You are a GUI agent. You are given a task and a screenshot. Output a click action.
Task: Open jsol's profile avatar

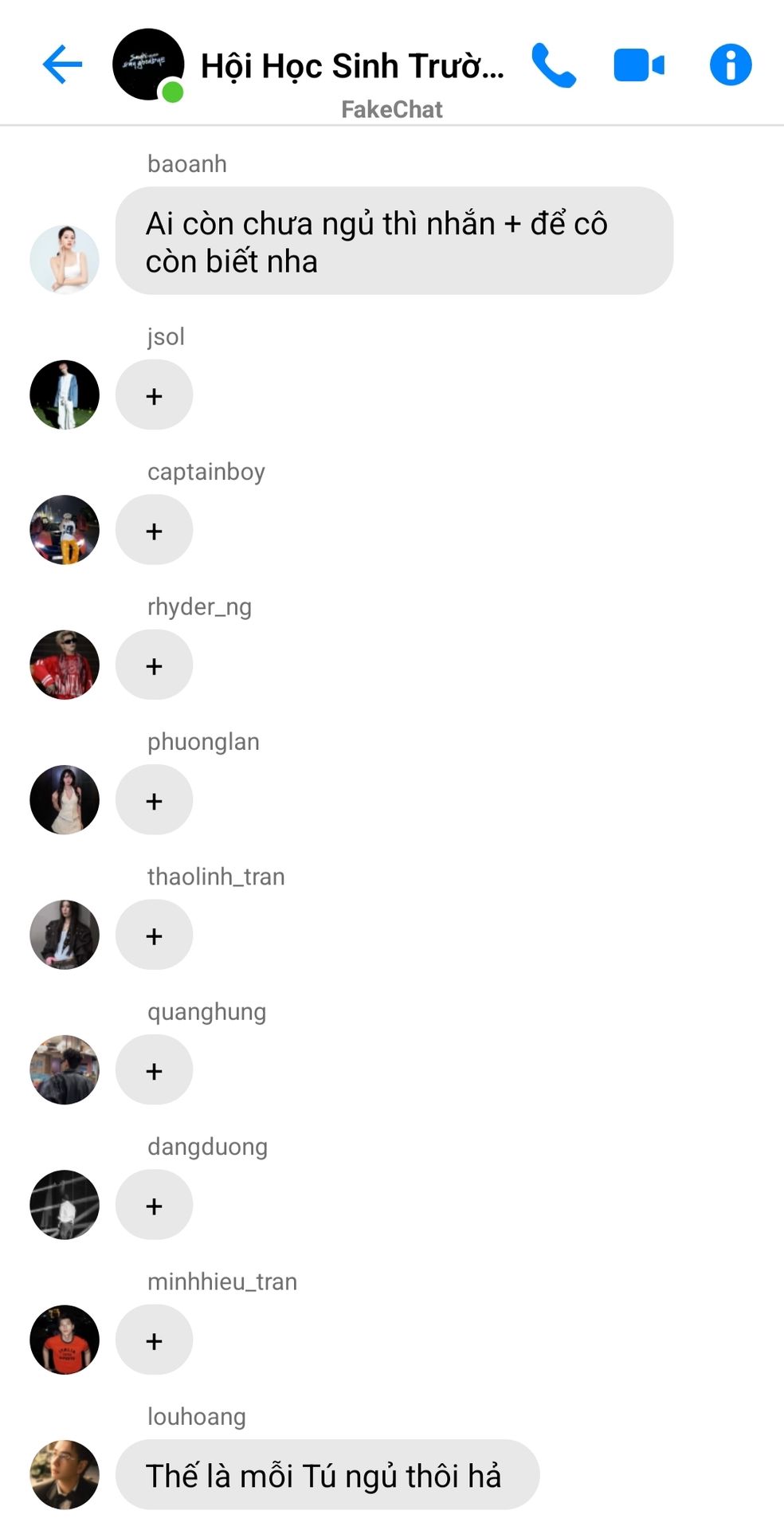(x=65, y=394)
